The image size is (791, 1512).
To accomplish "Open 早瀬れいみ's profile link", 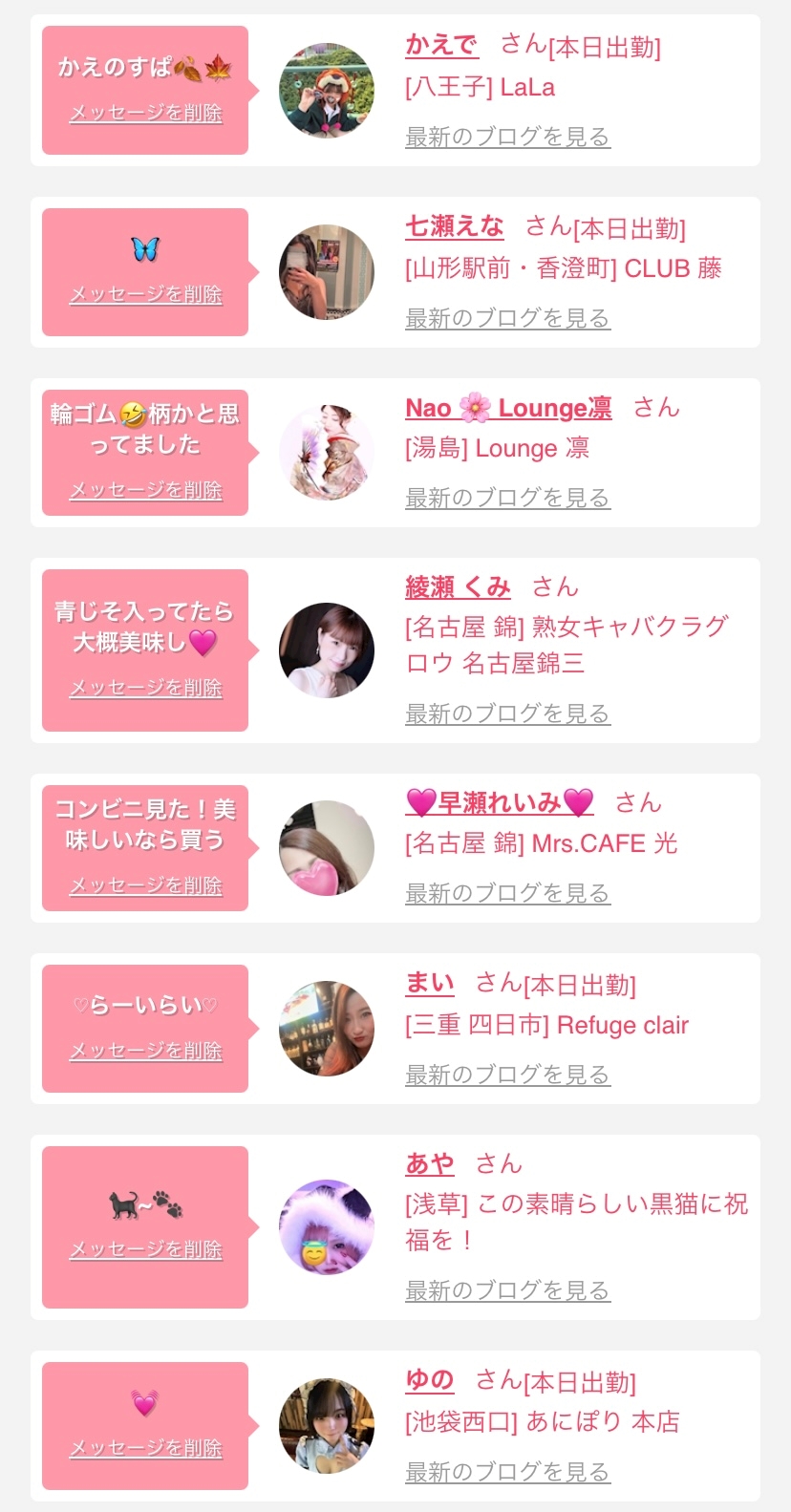I will click(500, 802).
